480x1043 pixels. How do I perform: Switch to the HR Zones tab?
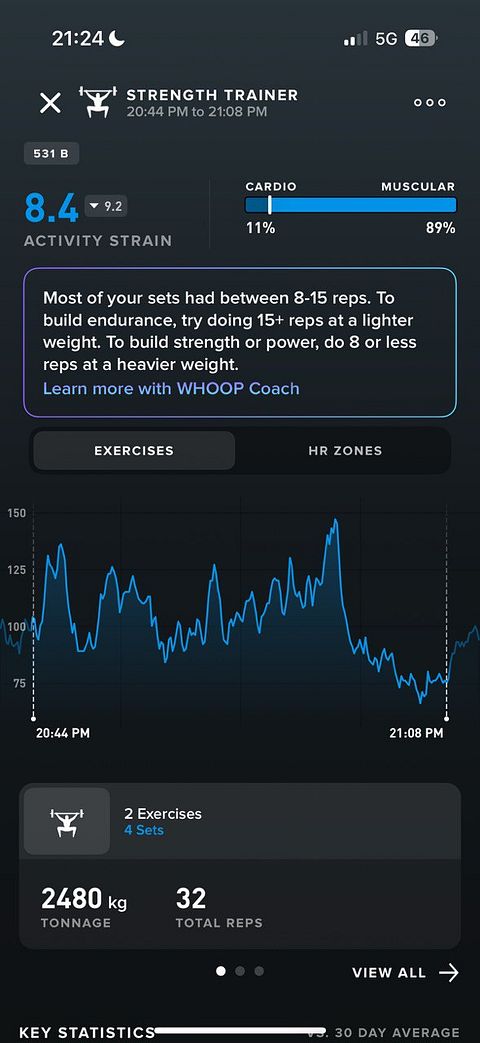pyautogui.click(x=345, y=450)
